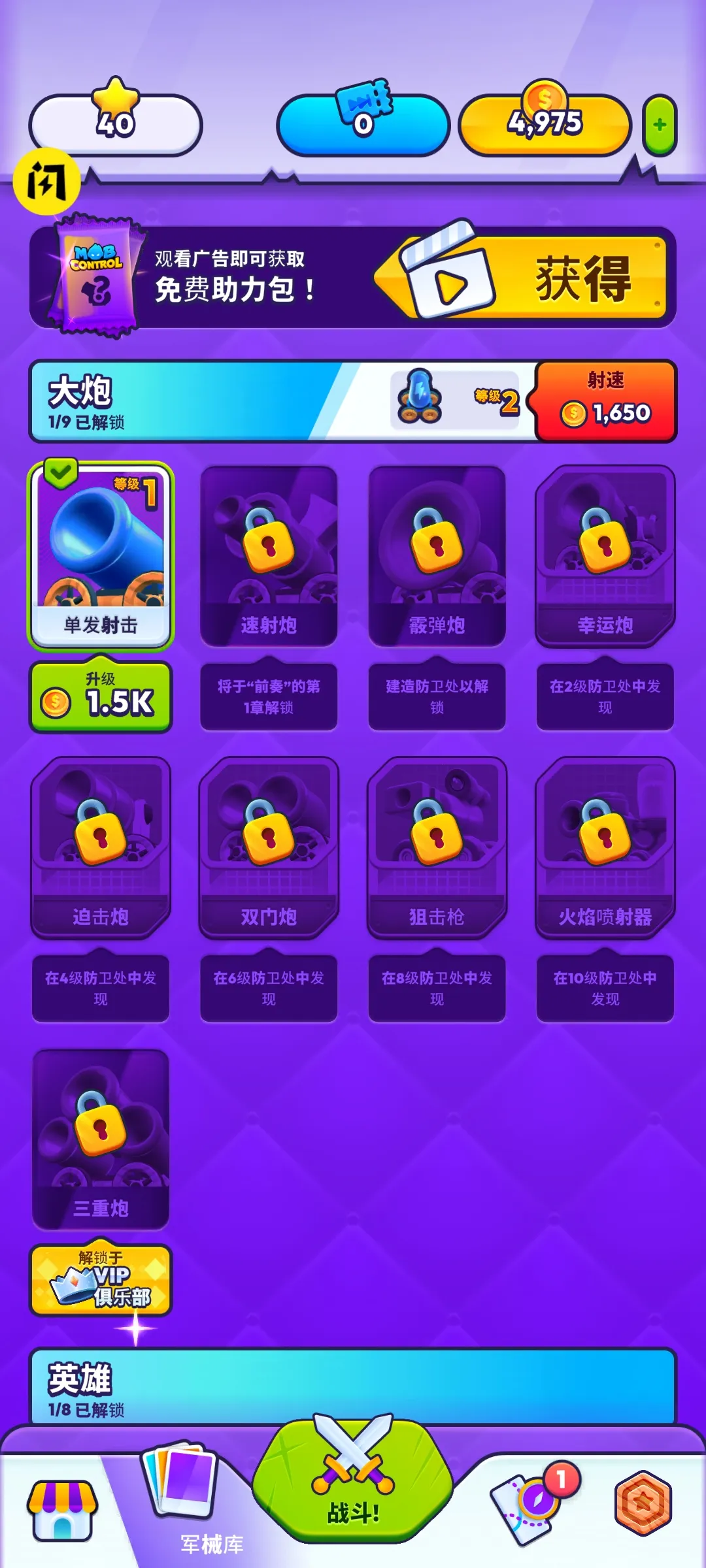Open the locked 霰弹炮 card
Viewport: 706px width, 1568px height.
(437, 555)
